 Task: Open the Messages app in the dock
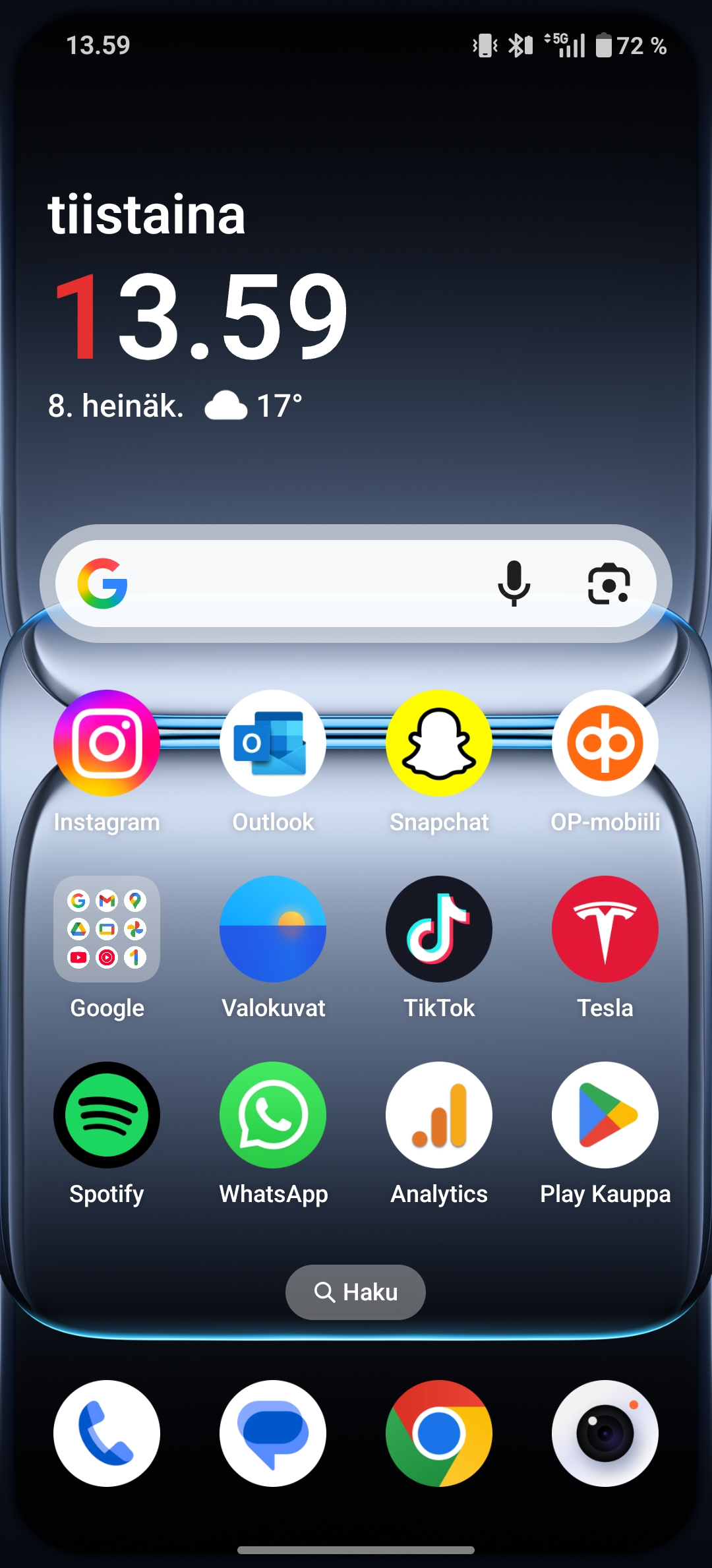click(273, 1433)
